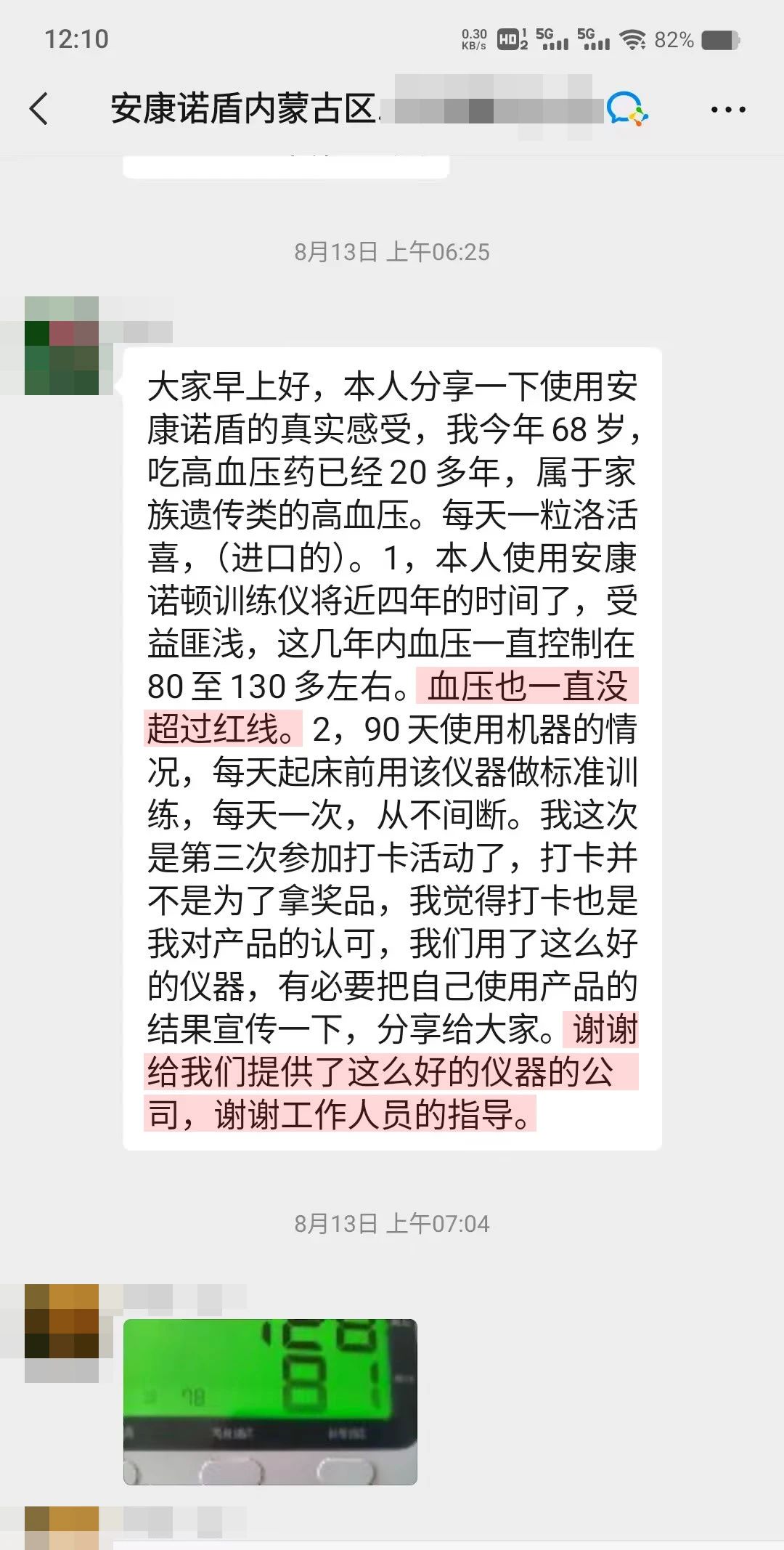Open the three-dot chat options menu
784x1550 pixels.
[x=727, y=110]
